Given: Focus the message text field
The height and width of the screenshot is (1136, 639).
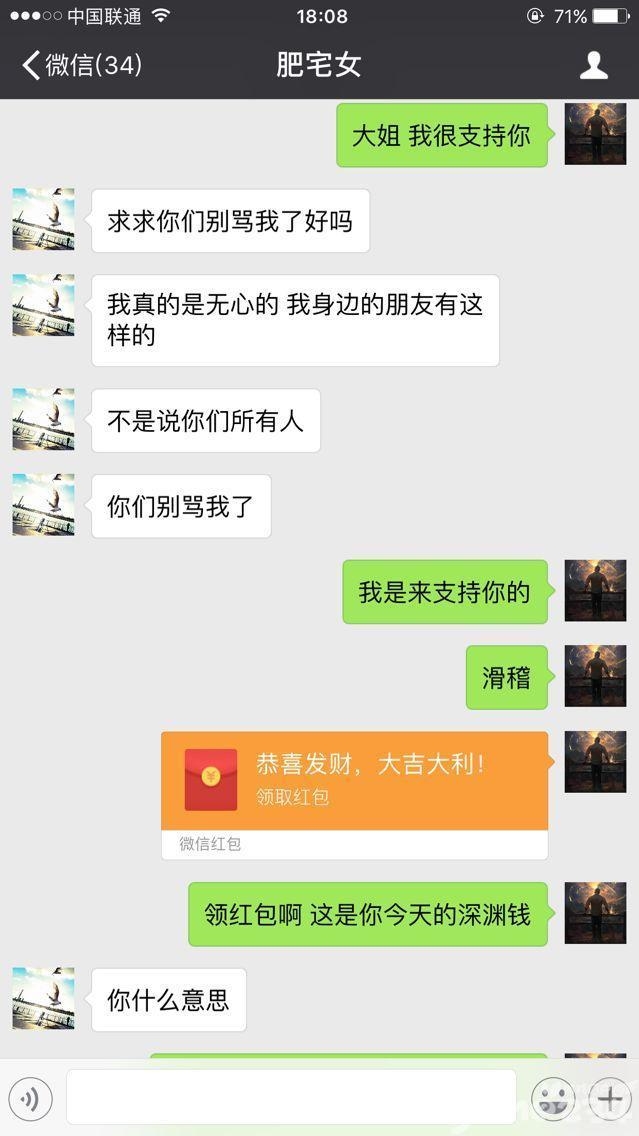Looking at the screenshot, I should [291, 1097].
